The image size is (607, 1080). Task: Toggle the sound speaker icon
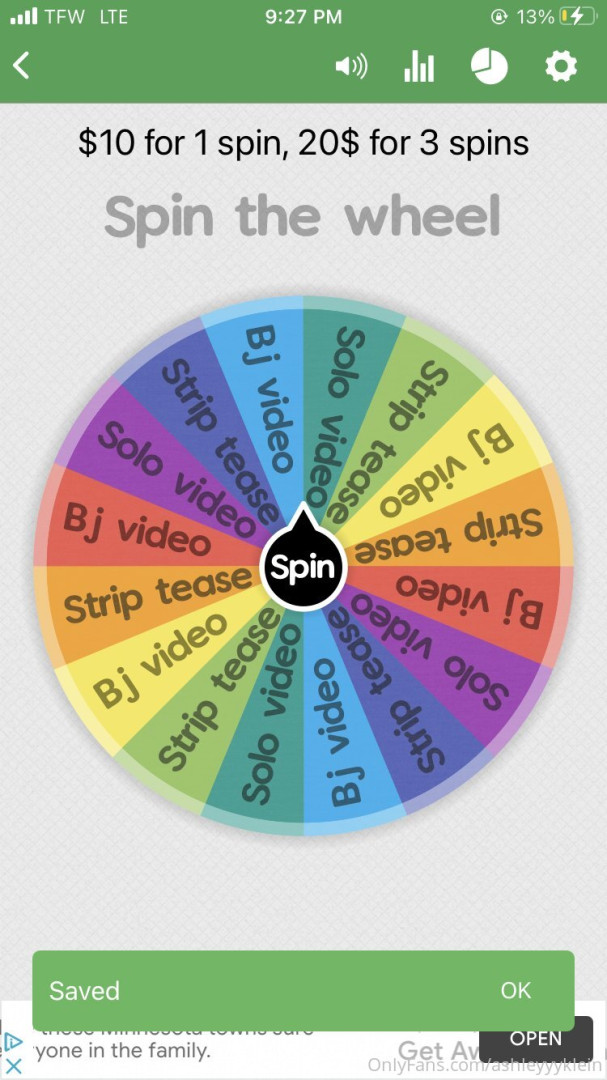[x=351, y=67]
